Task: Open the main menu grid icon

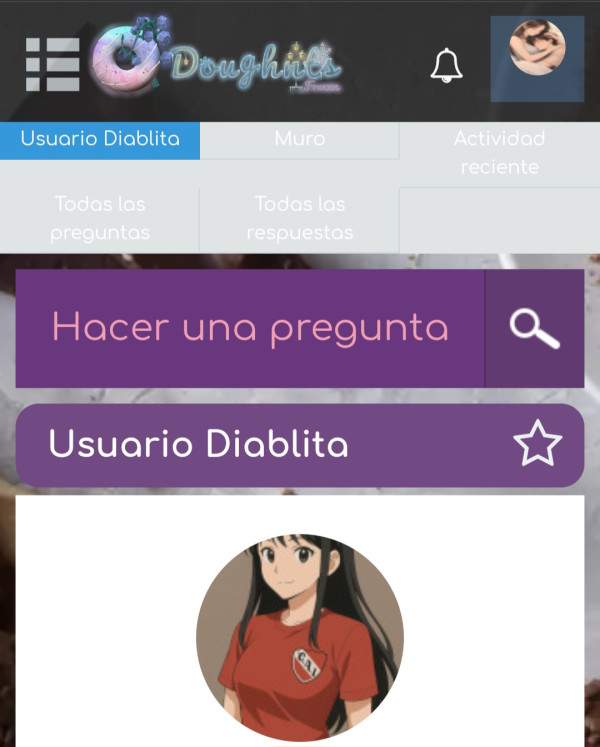Action: click(52, 64)
